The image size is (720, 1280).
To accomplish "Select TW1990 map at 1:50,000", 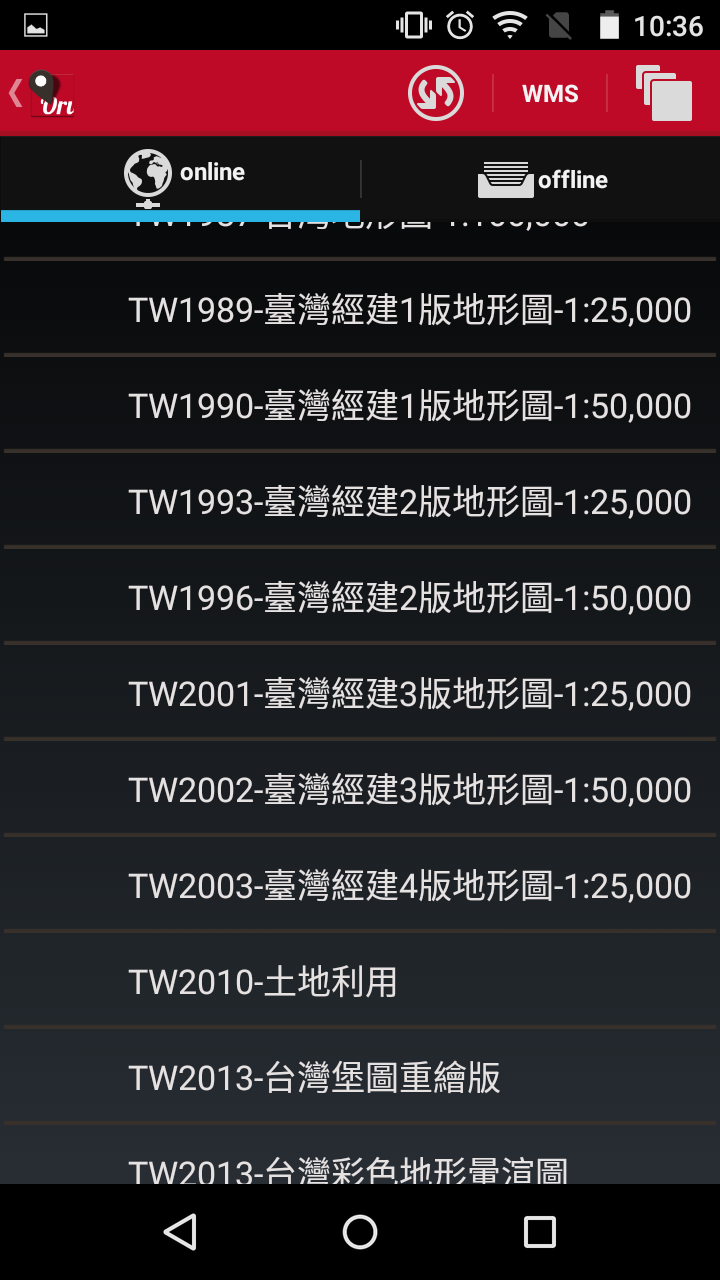I will point(360,406).
